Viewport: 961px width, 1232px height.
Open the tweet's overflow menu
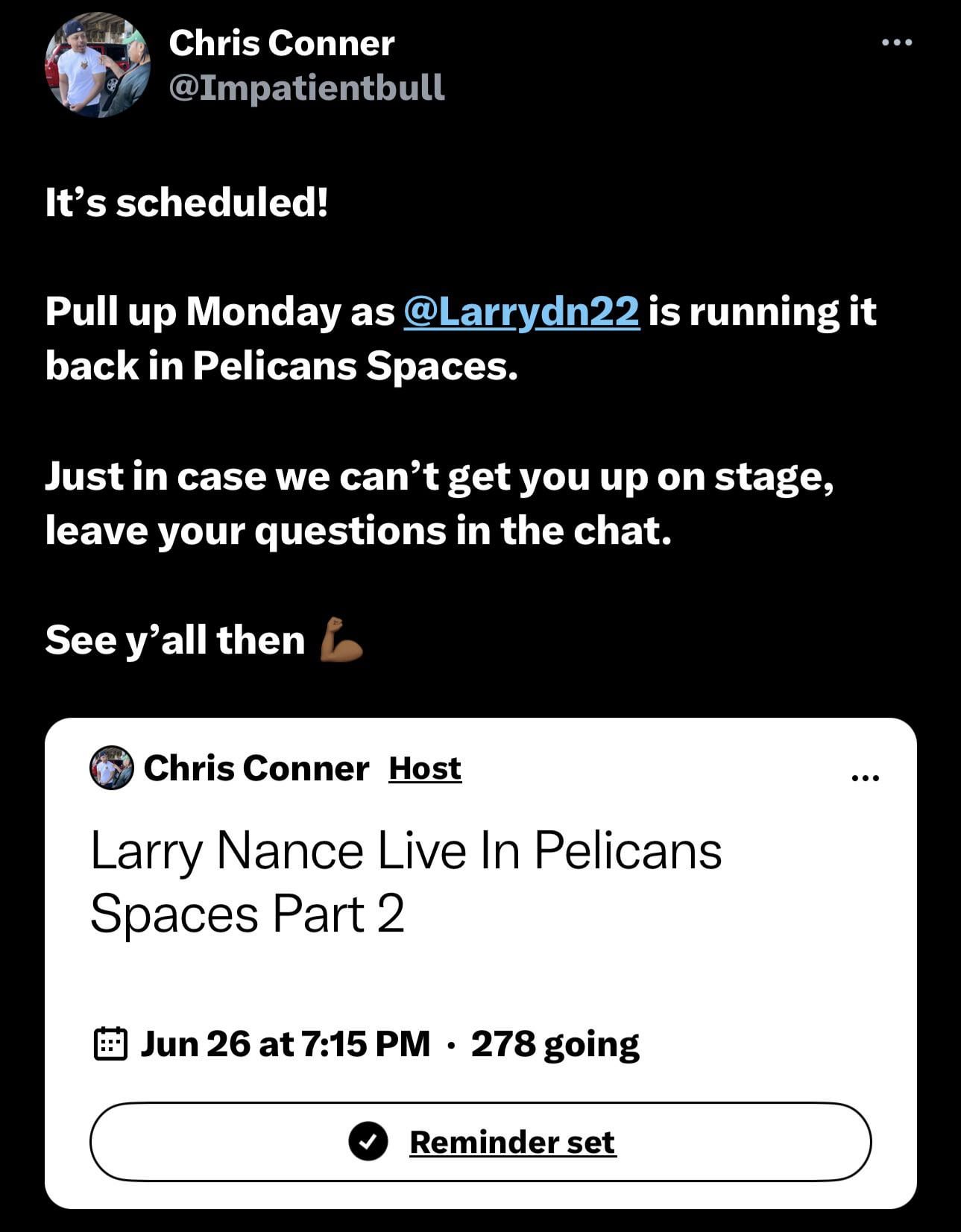896,43
